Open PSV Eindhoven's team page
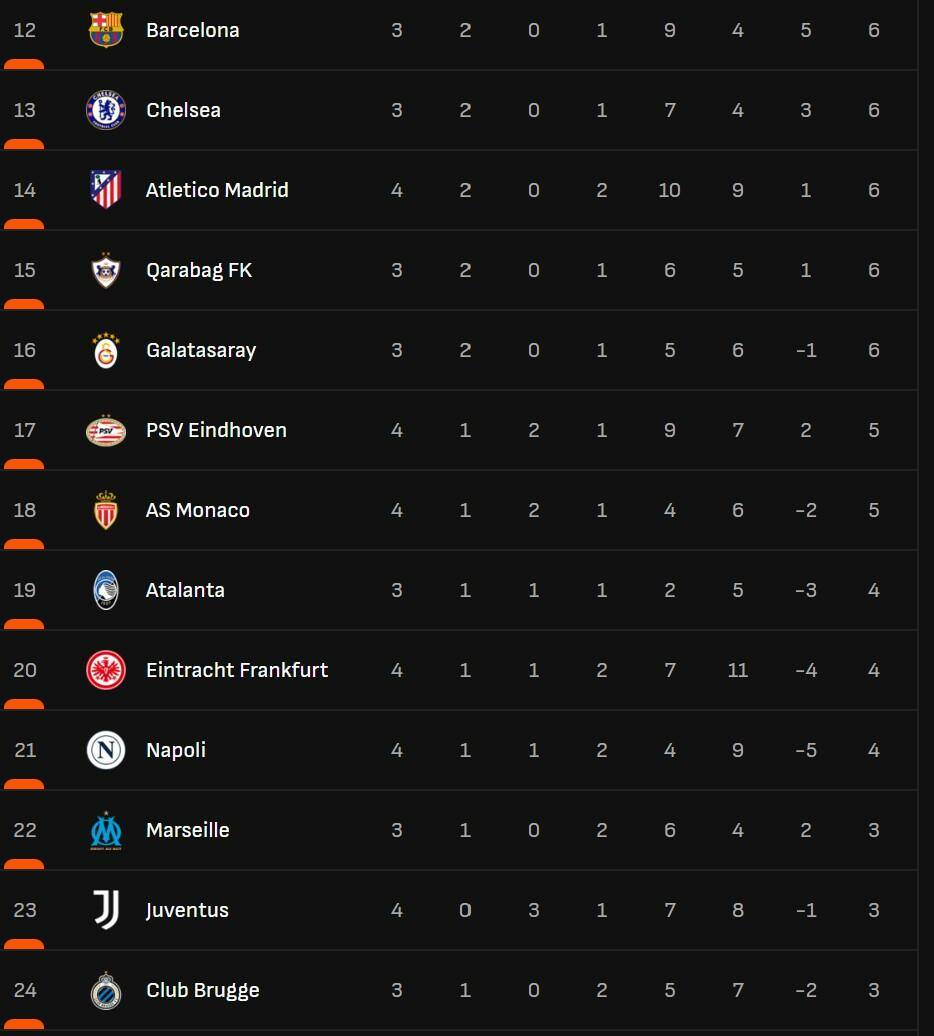934x1036 pixels. [216, 430]
